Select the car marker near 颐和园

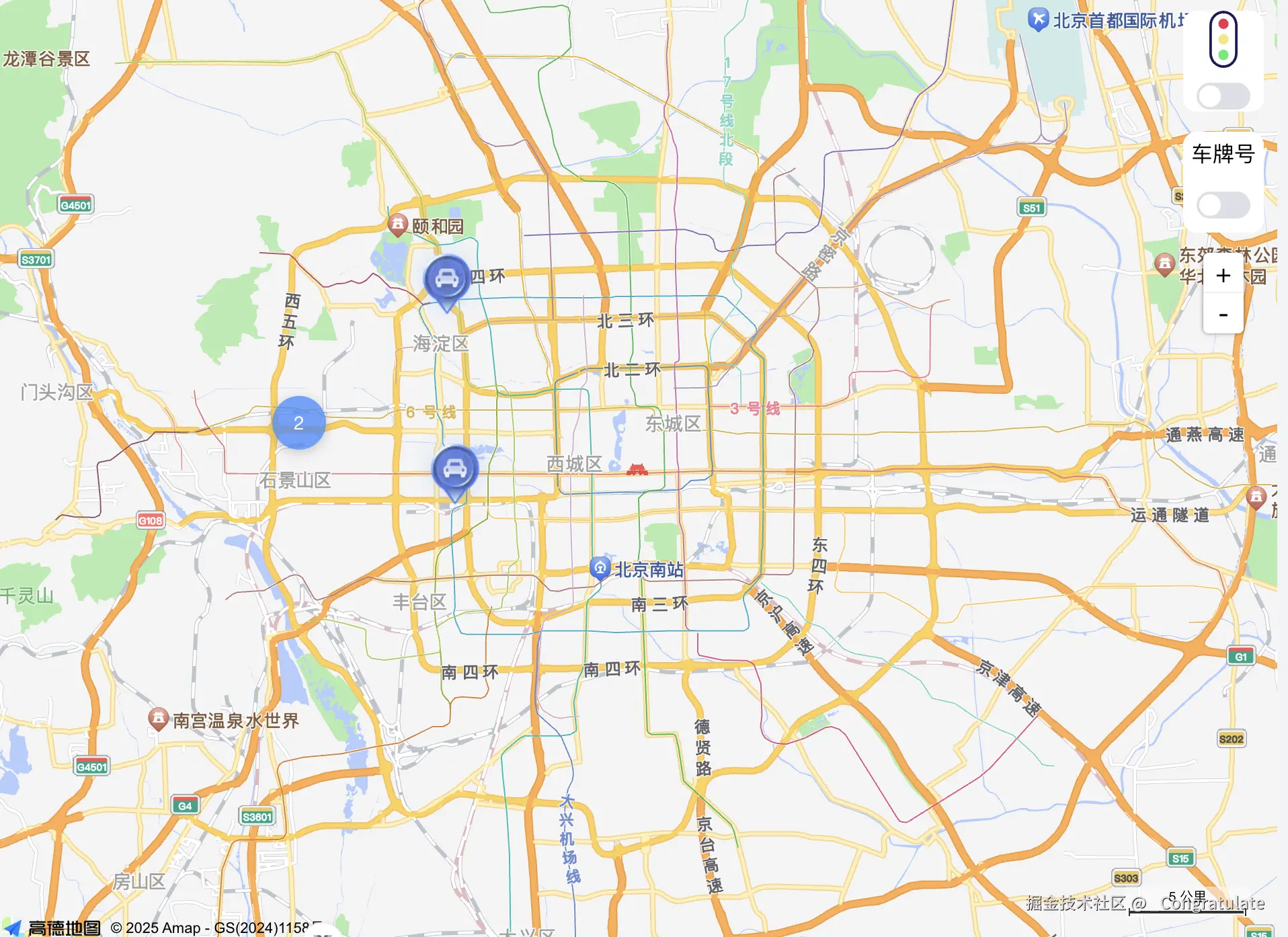[x=447, y=280]
